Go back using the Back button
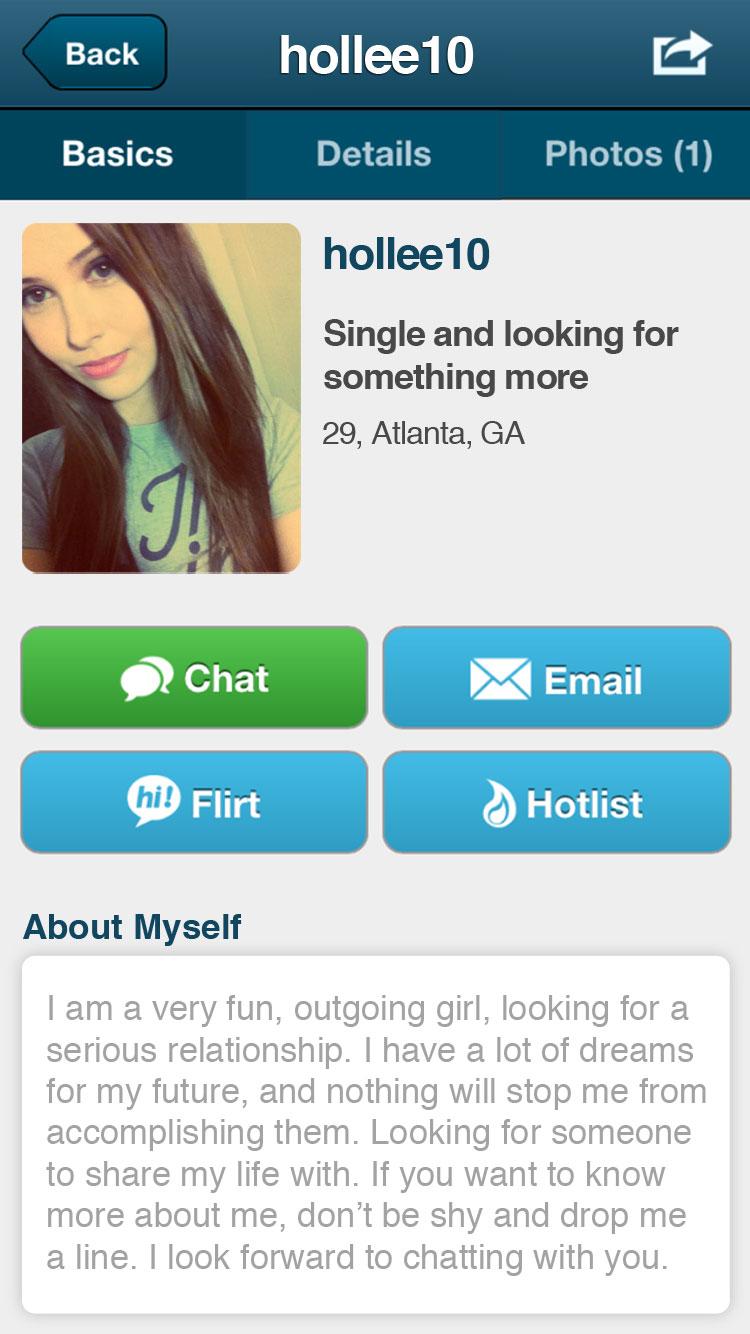This screenshot has height=1334, width=750. click(96, 53)
